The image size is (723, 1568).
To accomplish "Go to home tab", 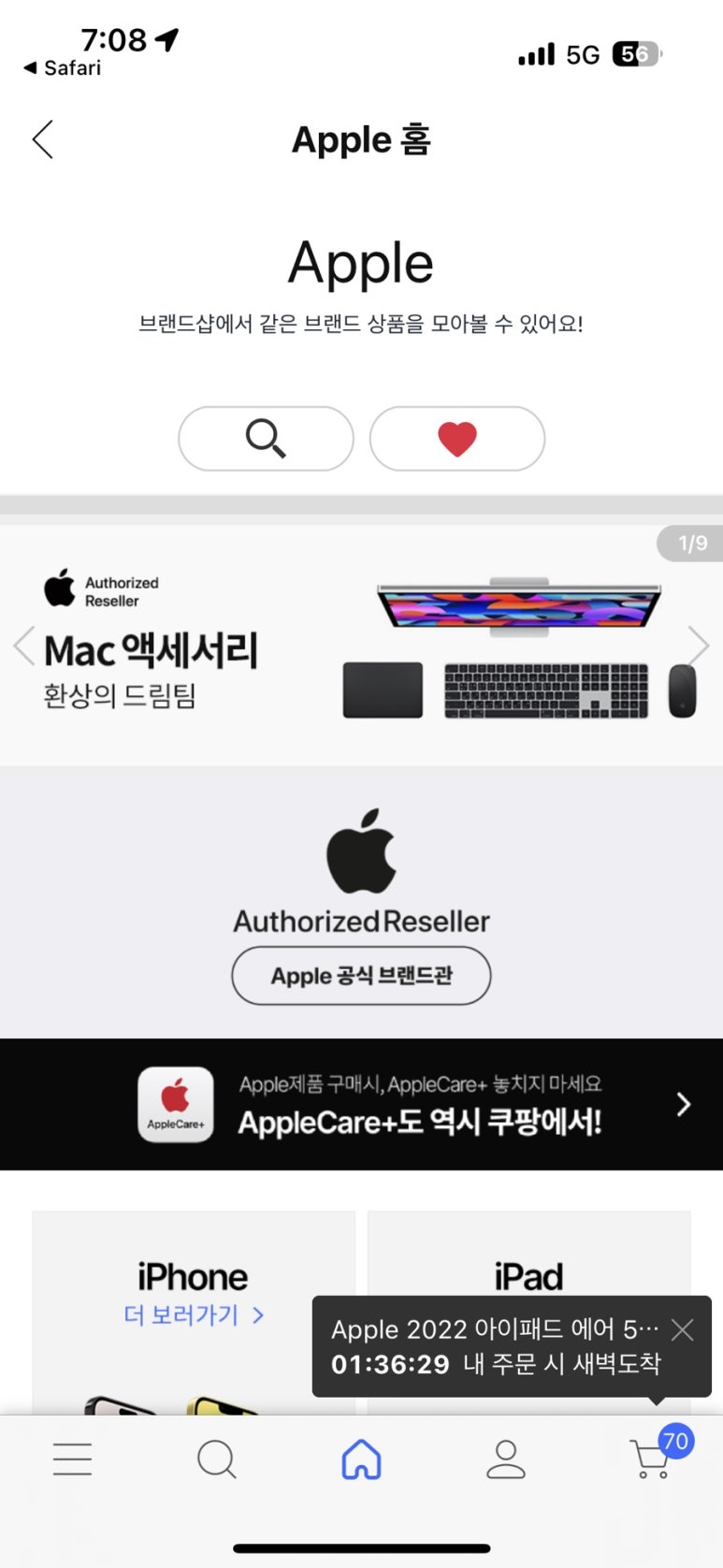I will click(x=361, y=1459).
